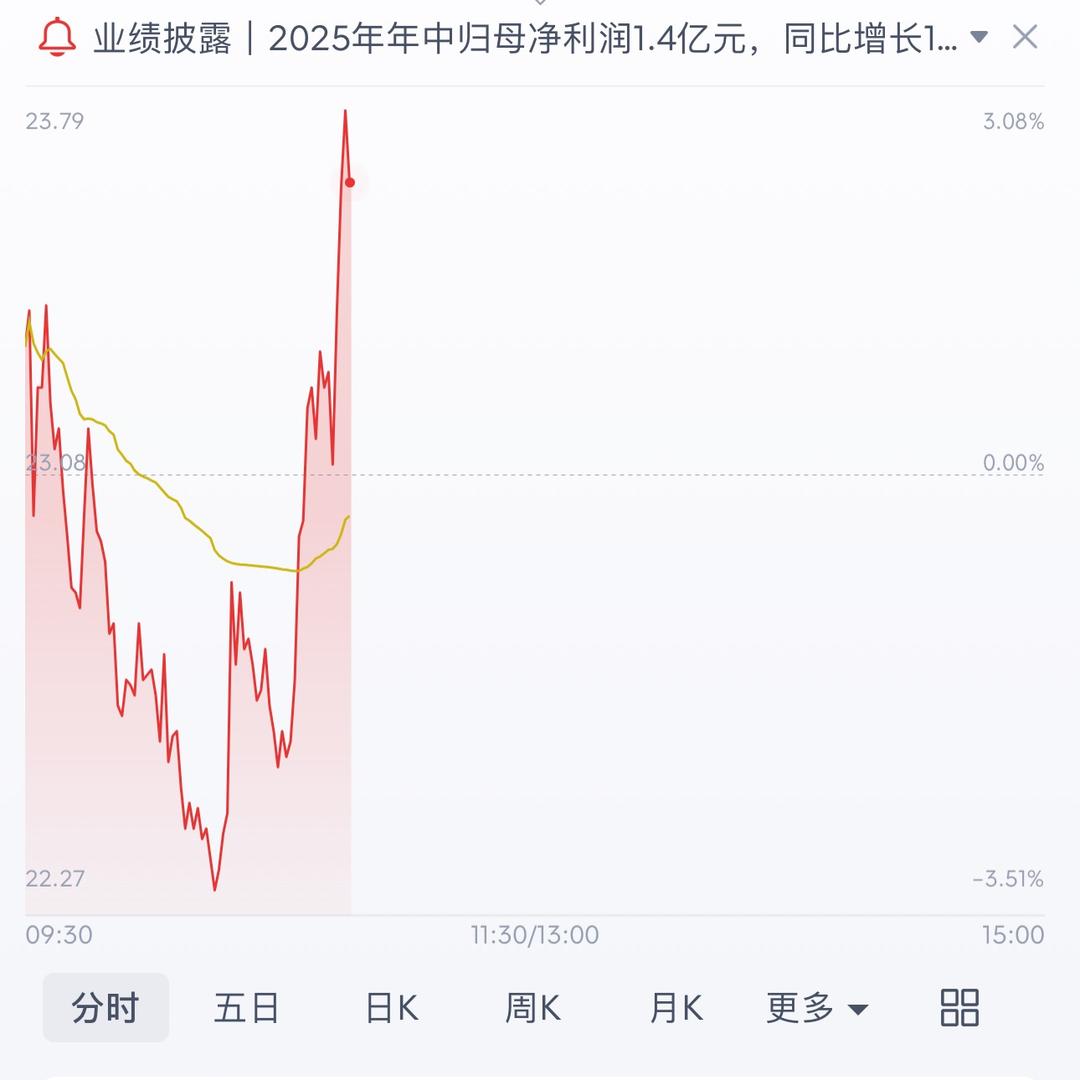Switch to the 五日 chart tab
Viewport: 1080px width, 1080px height.
point(246,1008)
